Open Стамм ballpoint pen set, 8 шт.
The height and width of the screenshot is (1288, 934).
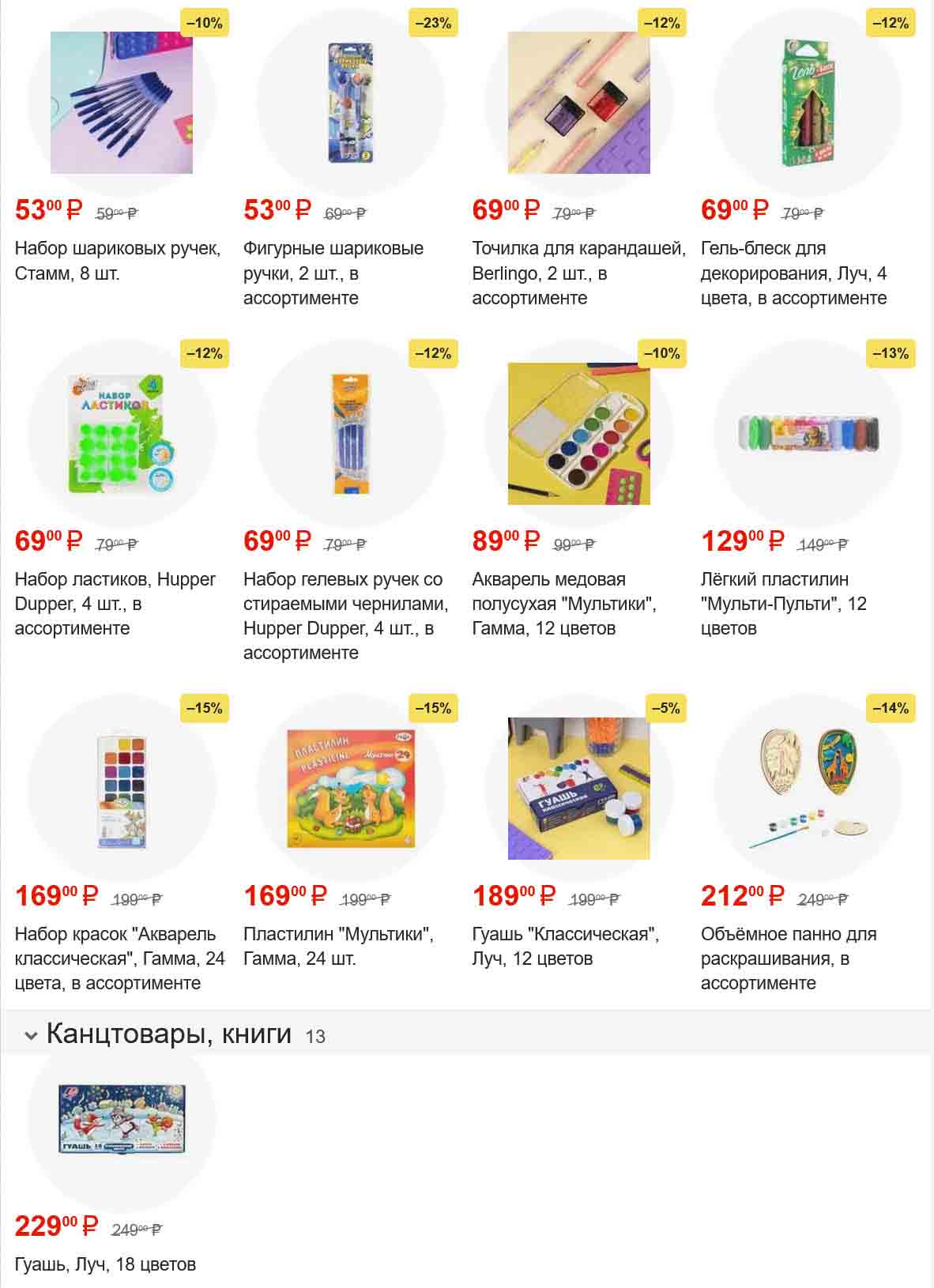tap(121, 103)
